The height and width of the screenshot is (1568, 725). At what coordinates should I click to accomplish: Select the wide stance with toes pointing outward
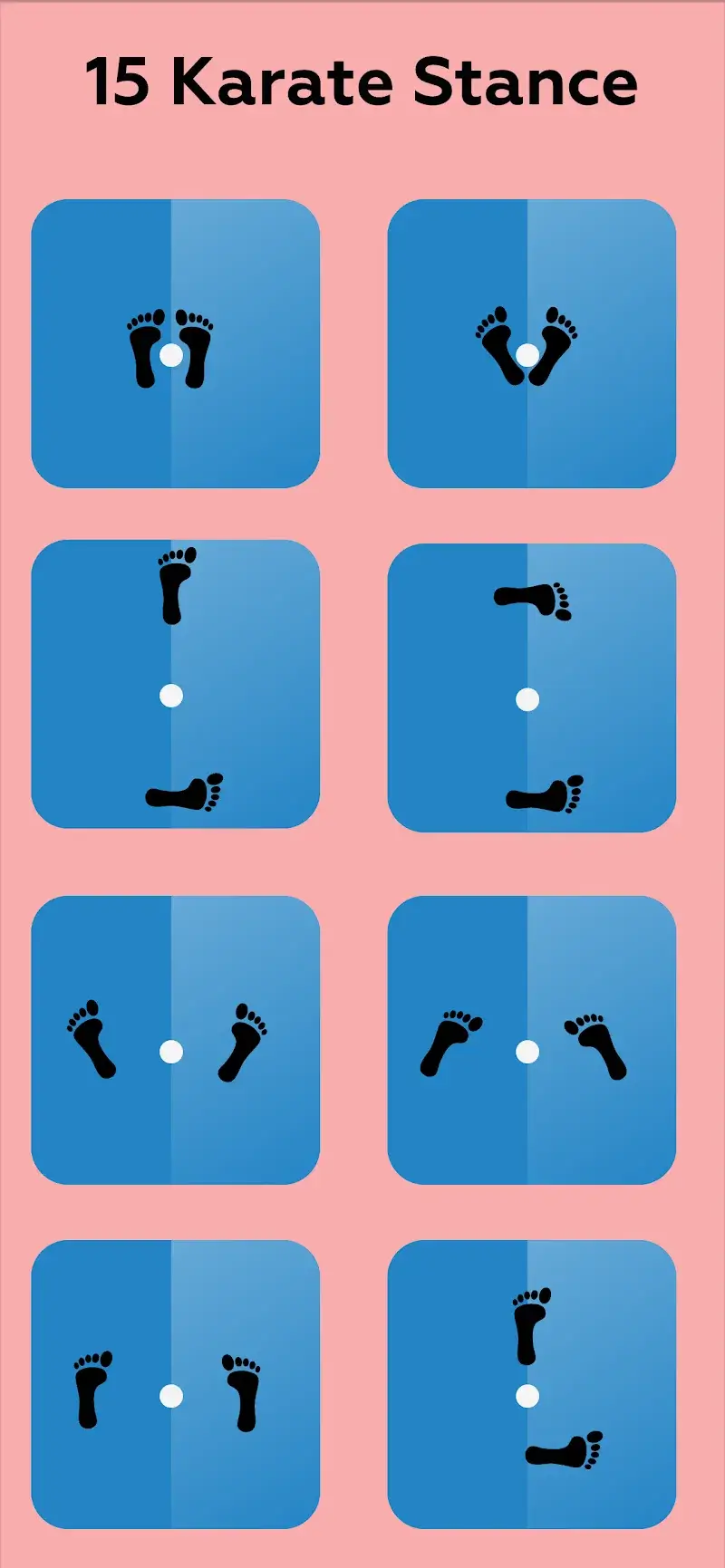(175, 1040)
